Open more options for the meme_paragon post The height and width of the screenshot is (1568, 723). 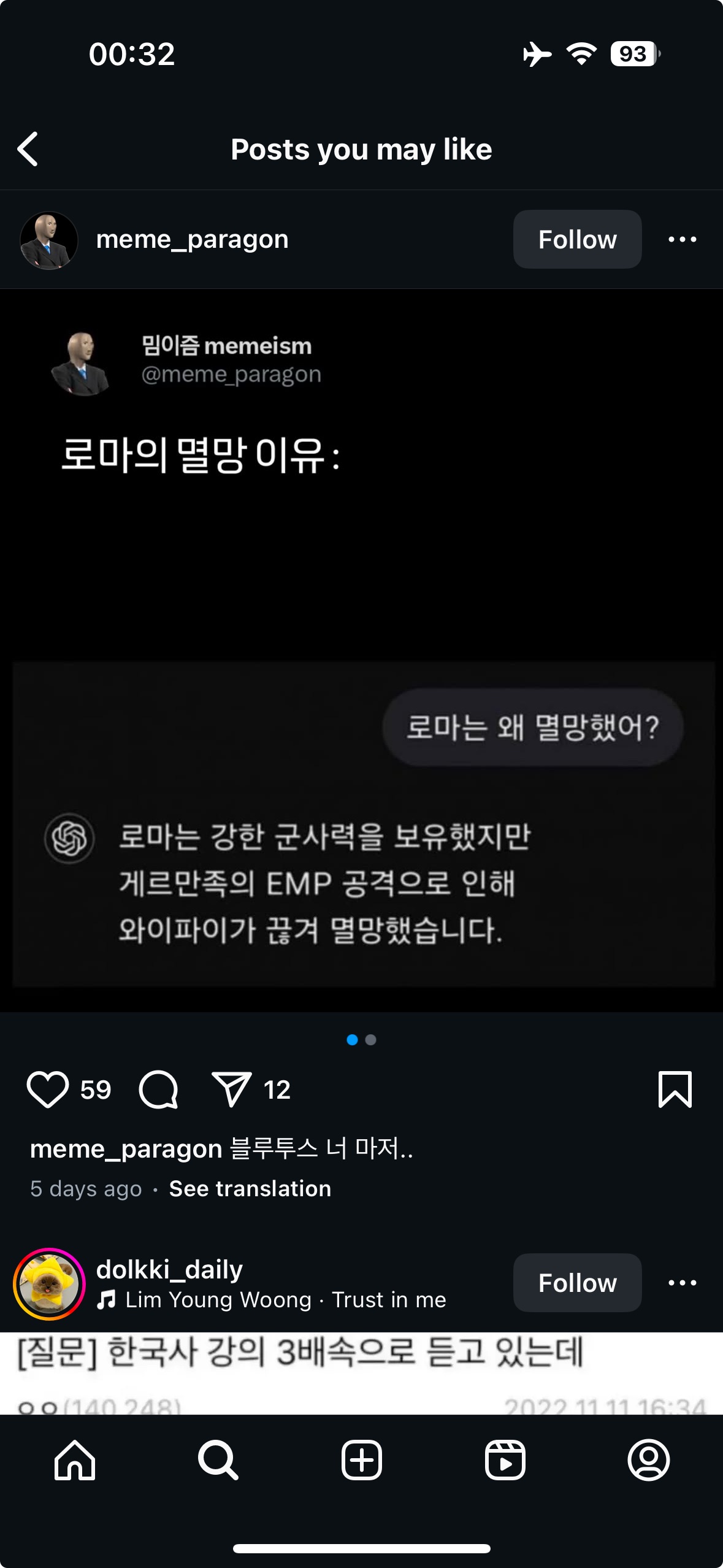coord(682,239)
